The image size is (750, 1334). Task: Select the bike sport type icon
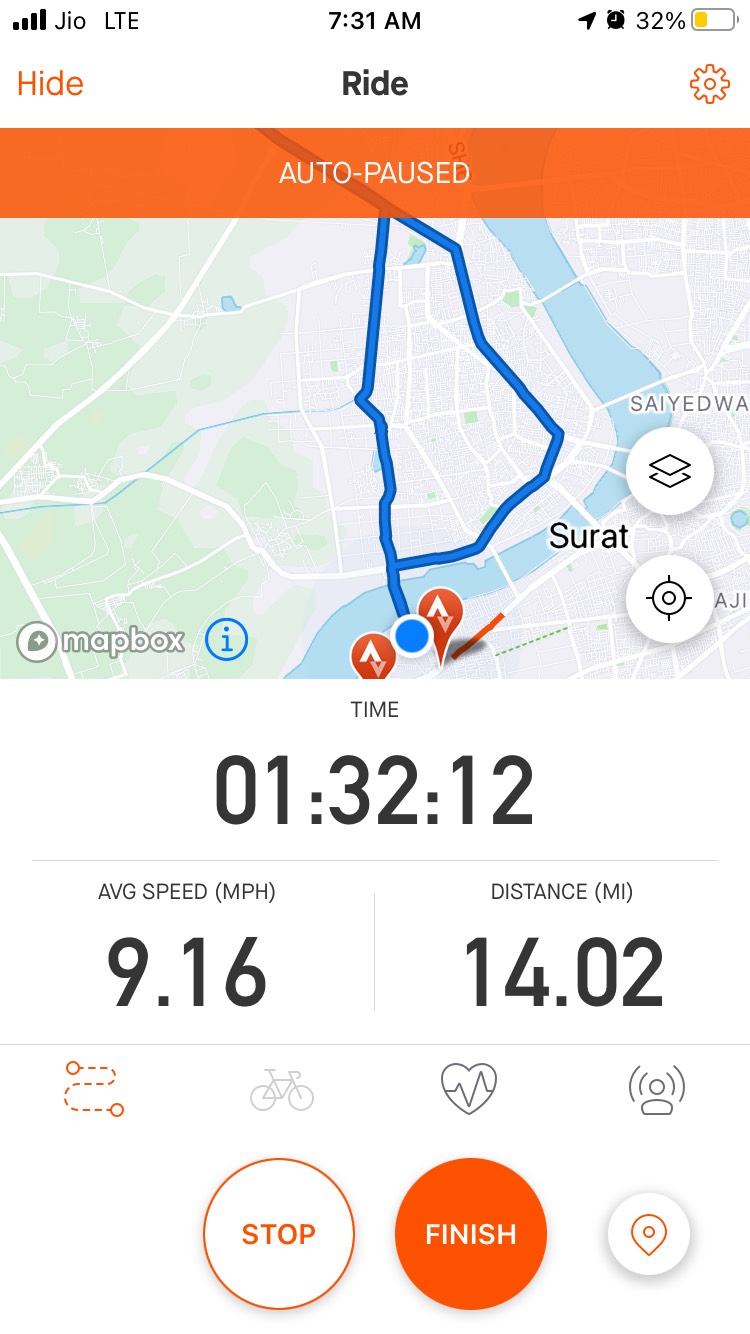coord(282,1088)
